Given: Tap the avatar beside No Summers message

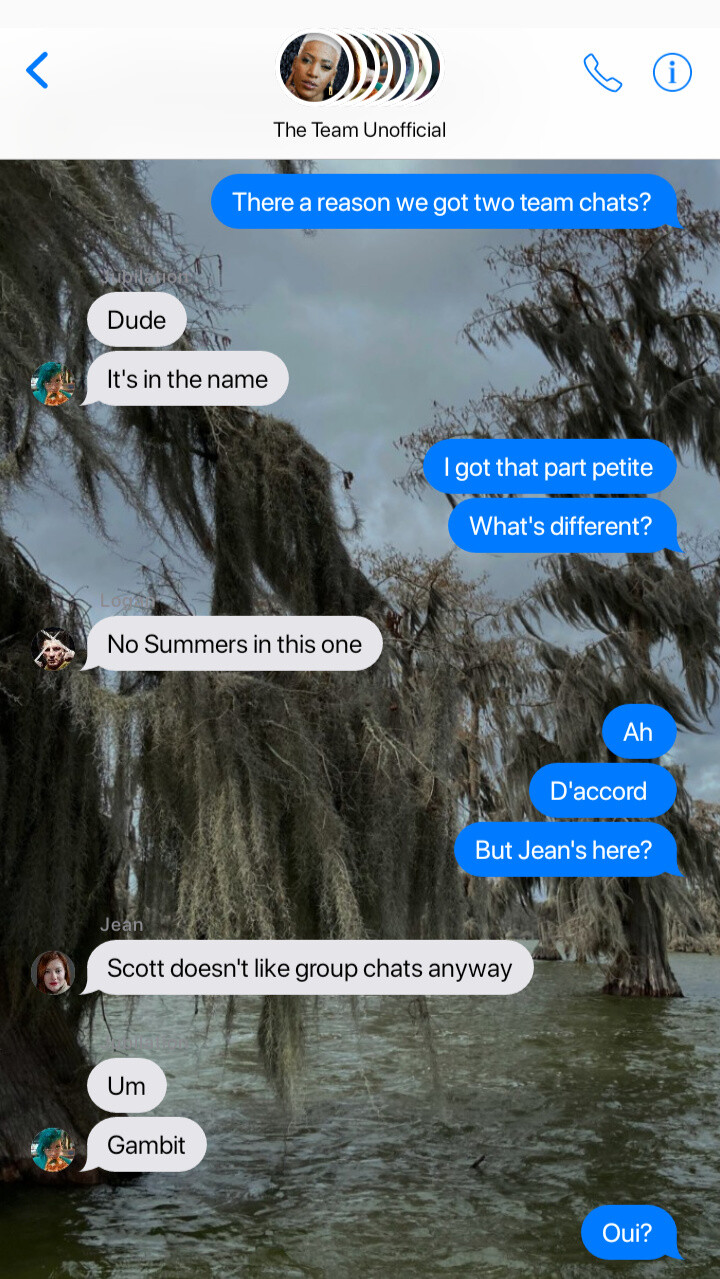Looking at the screenshot, I should coord(53,648).
